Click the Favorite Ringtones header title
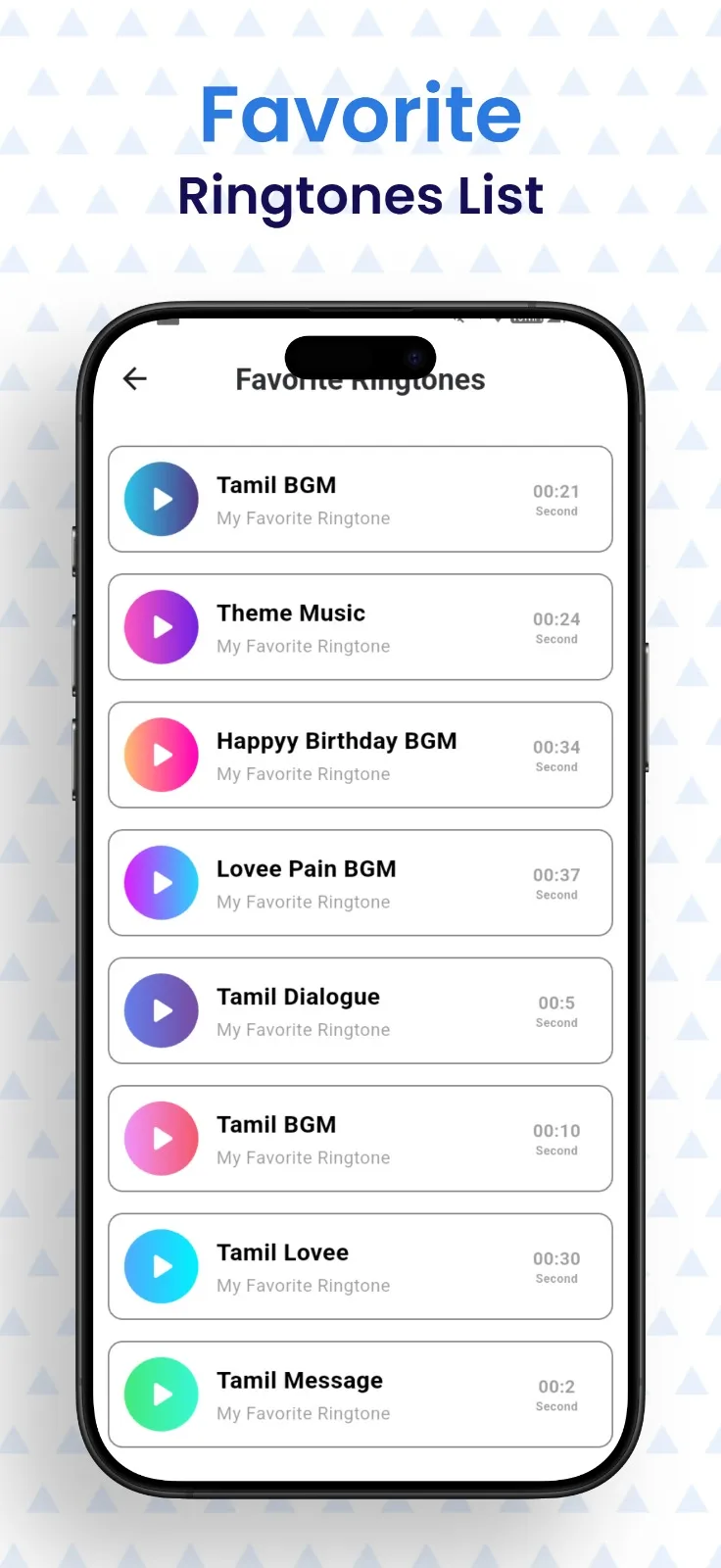Screen dimensions: 721x1568 coord(360,380)
